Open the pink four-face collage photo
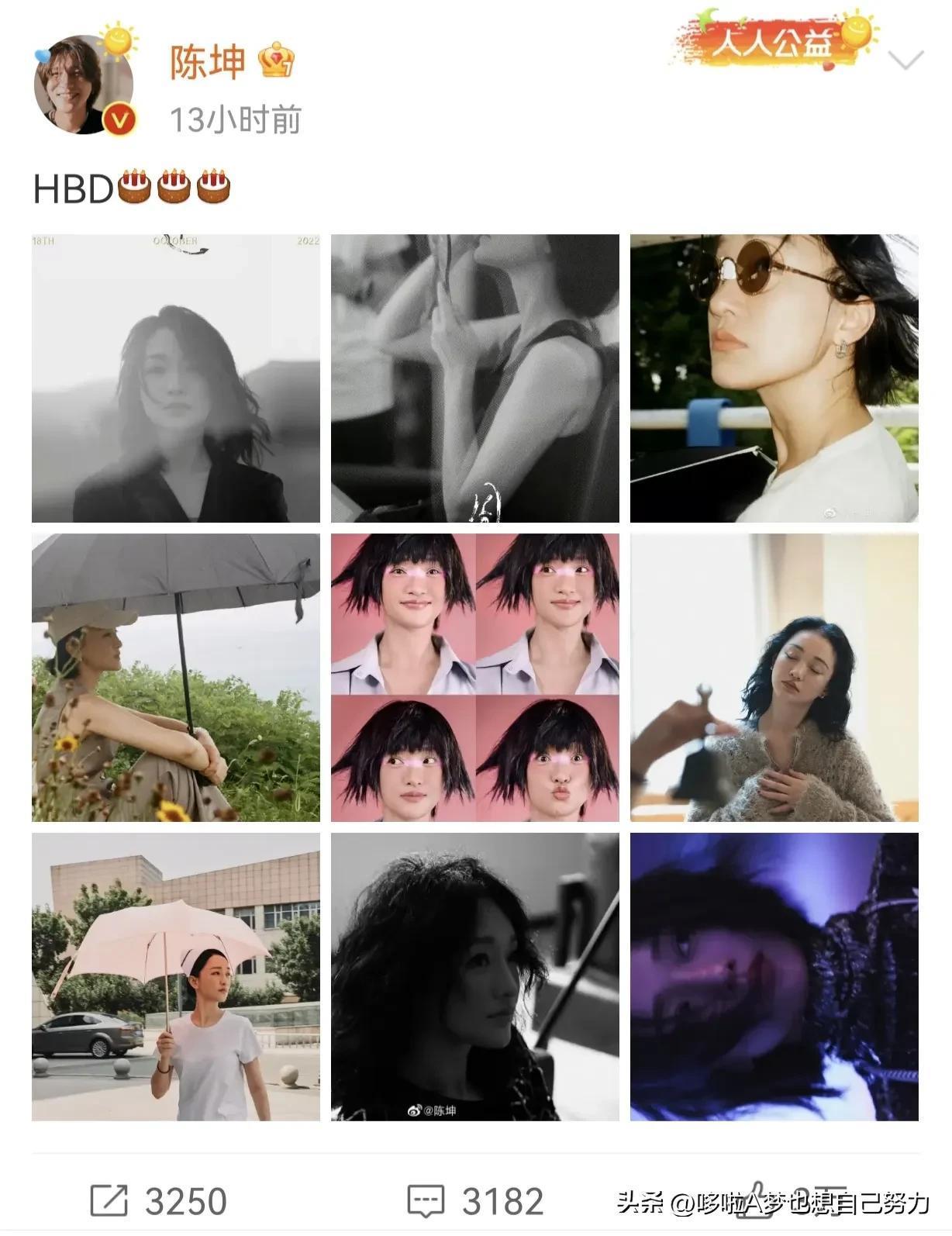Image resolution: width=952 pixels, height=1236 pixels. click(x=474, y=677)
